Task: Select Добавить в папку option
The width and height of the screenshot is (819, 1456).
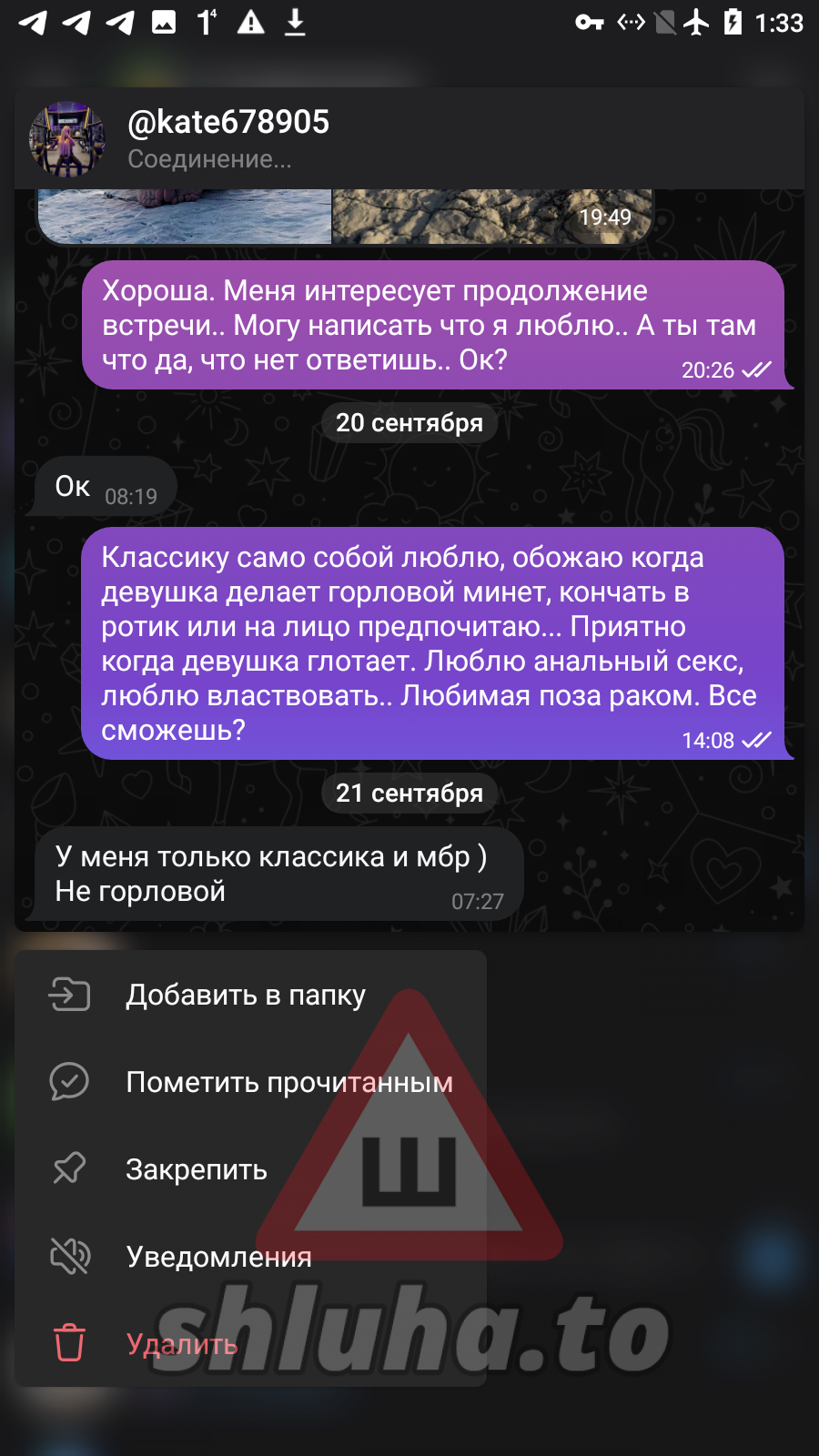Action: click(246, 995)
